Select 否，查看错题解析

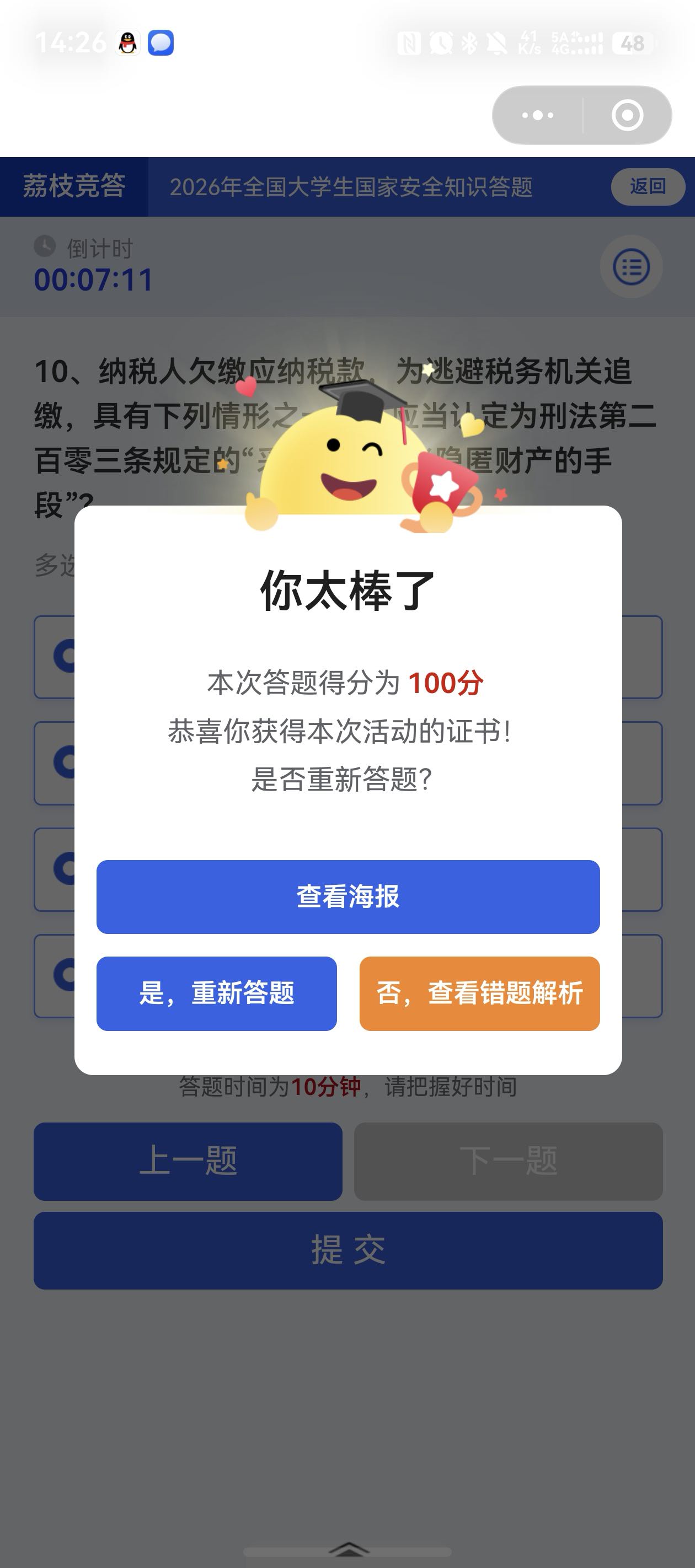click(x=479, y=994)
